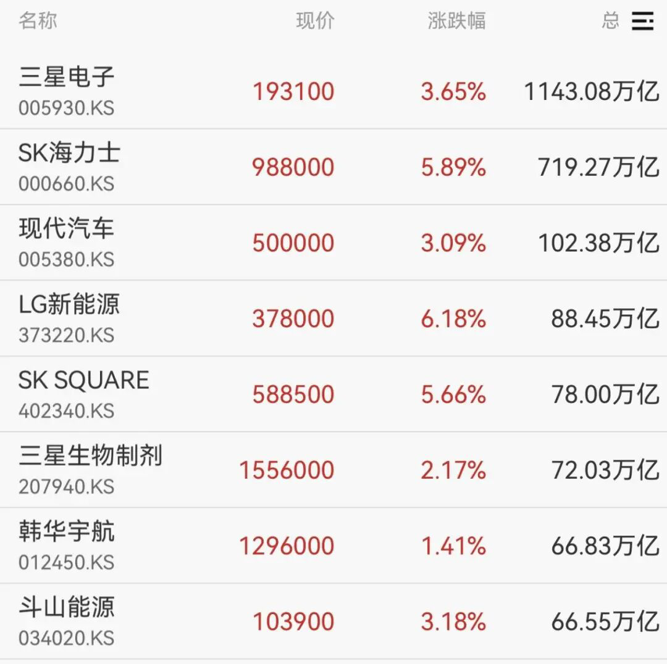
Task: Open the column settings list icon
Action: [x=643, y=21]
